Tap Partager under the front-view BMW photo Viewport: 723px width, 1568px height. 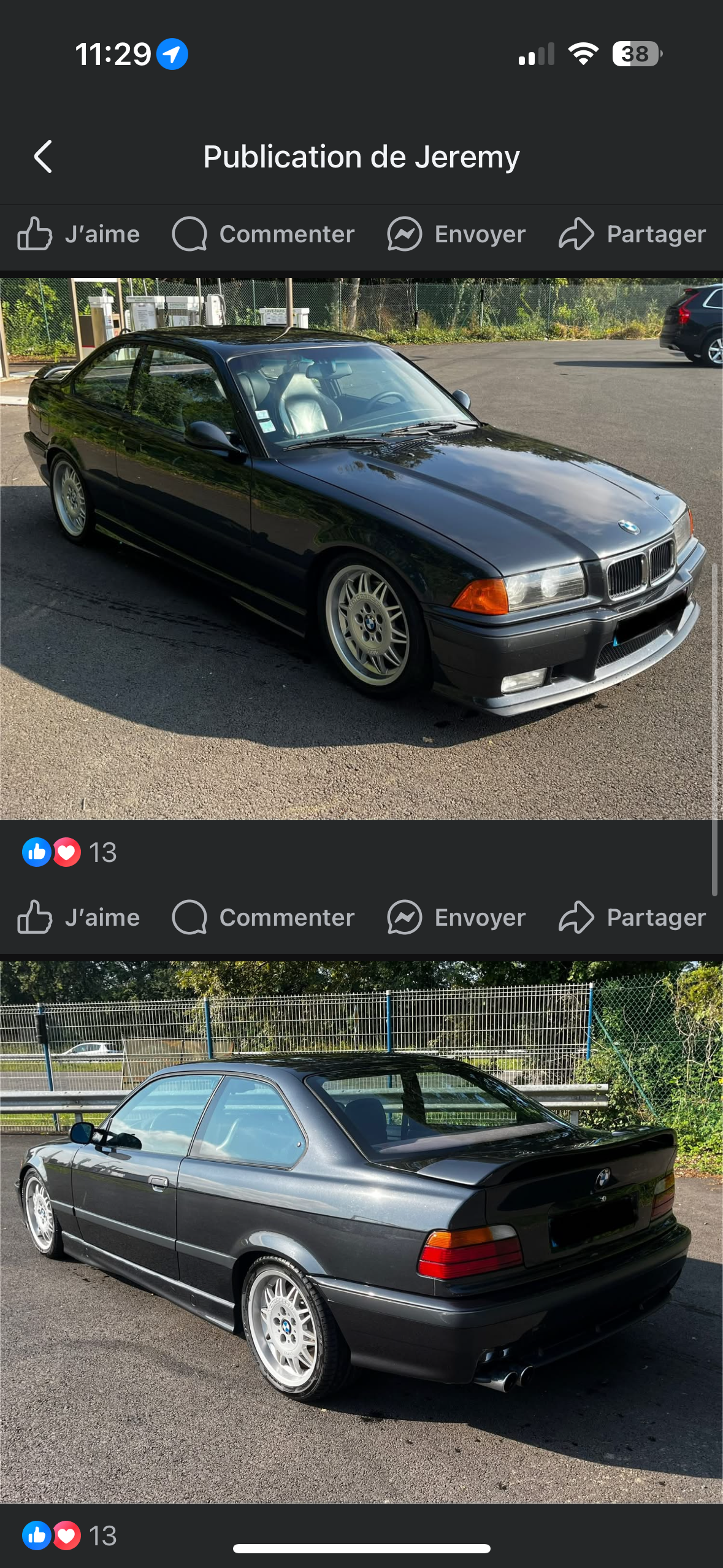pos(632,918)
